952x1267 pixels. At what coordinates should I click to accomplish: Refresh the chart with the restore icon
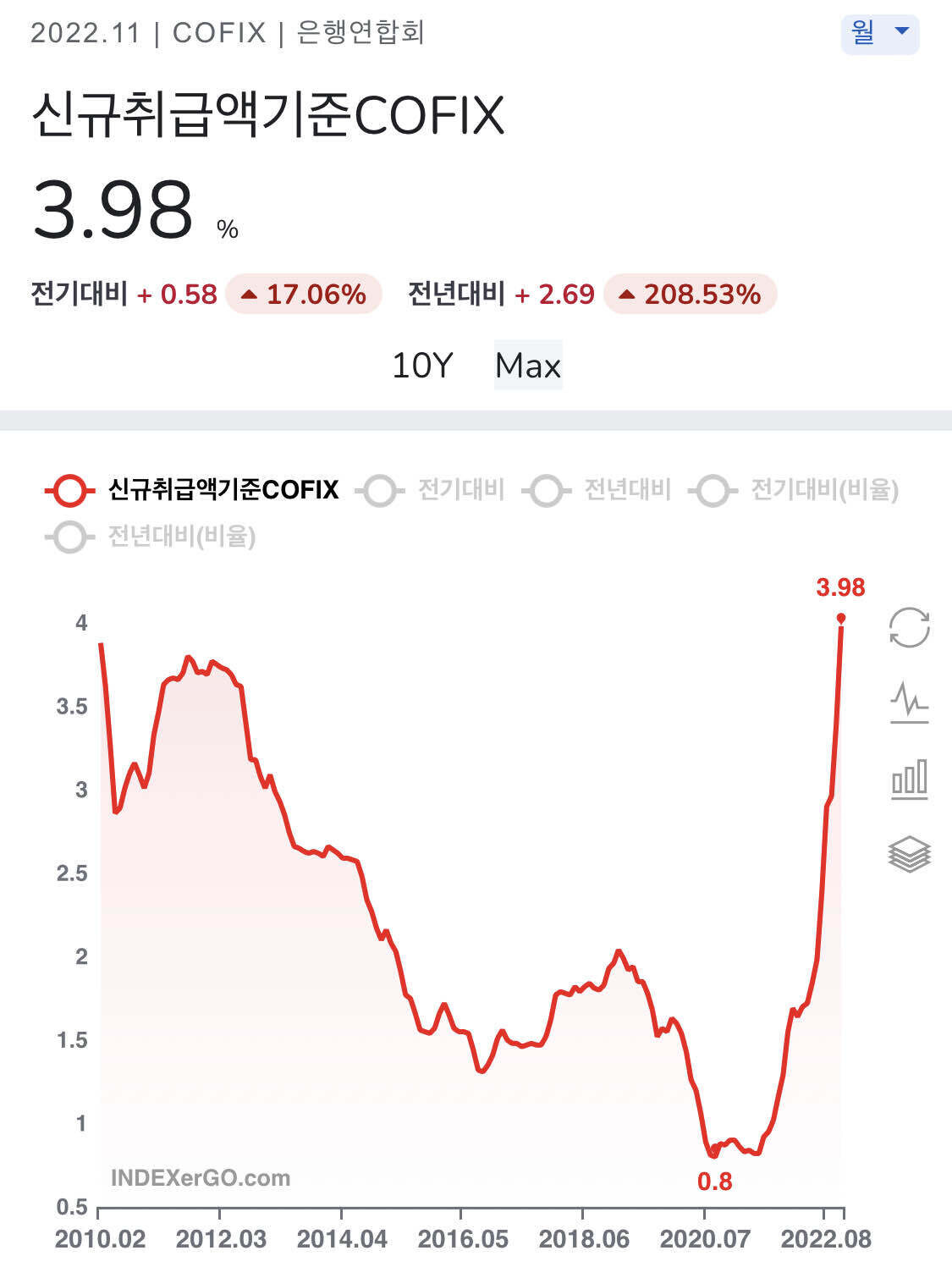point(909,628)
